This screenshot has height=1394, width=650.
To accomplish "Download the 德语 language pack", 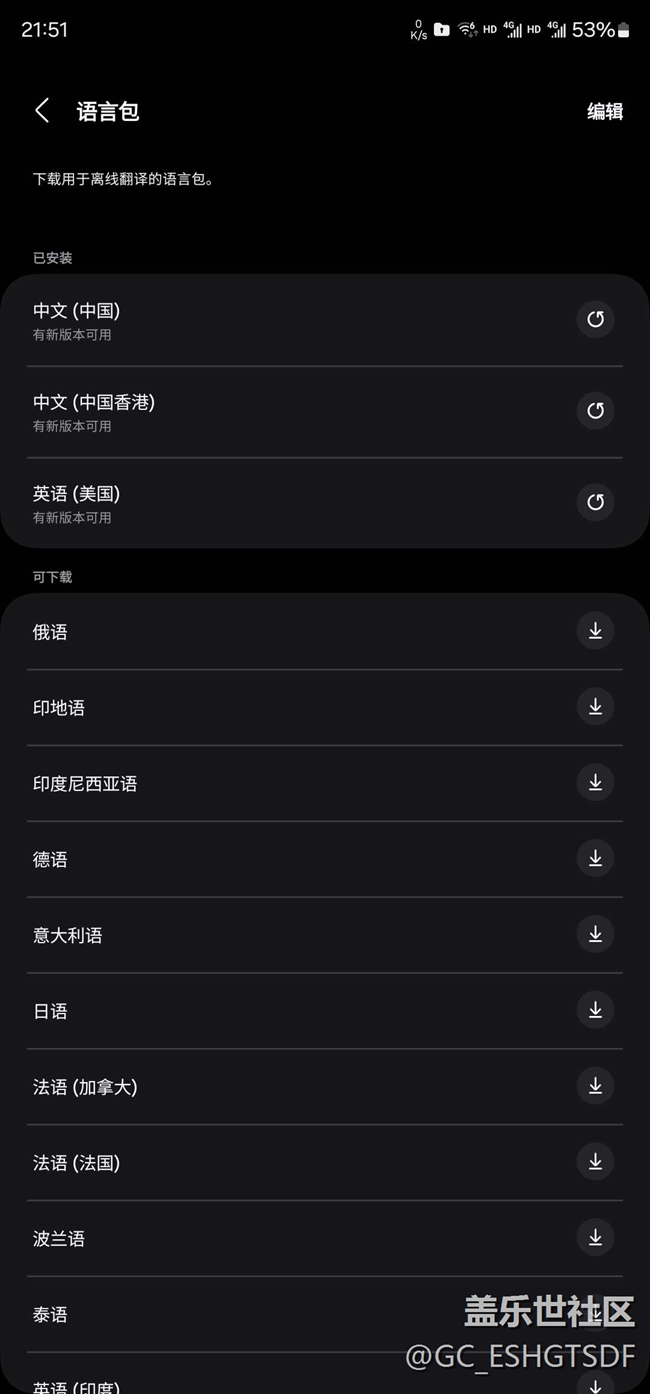I will pos(595,858).
